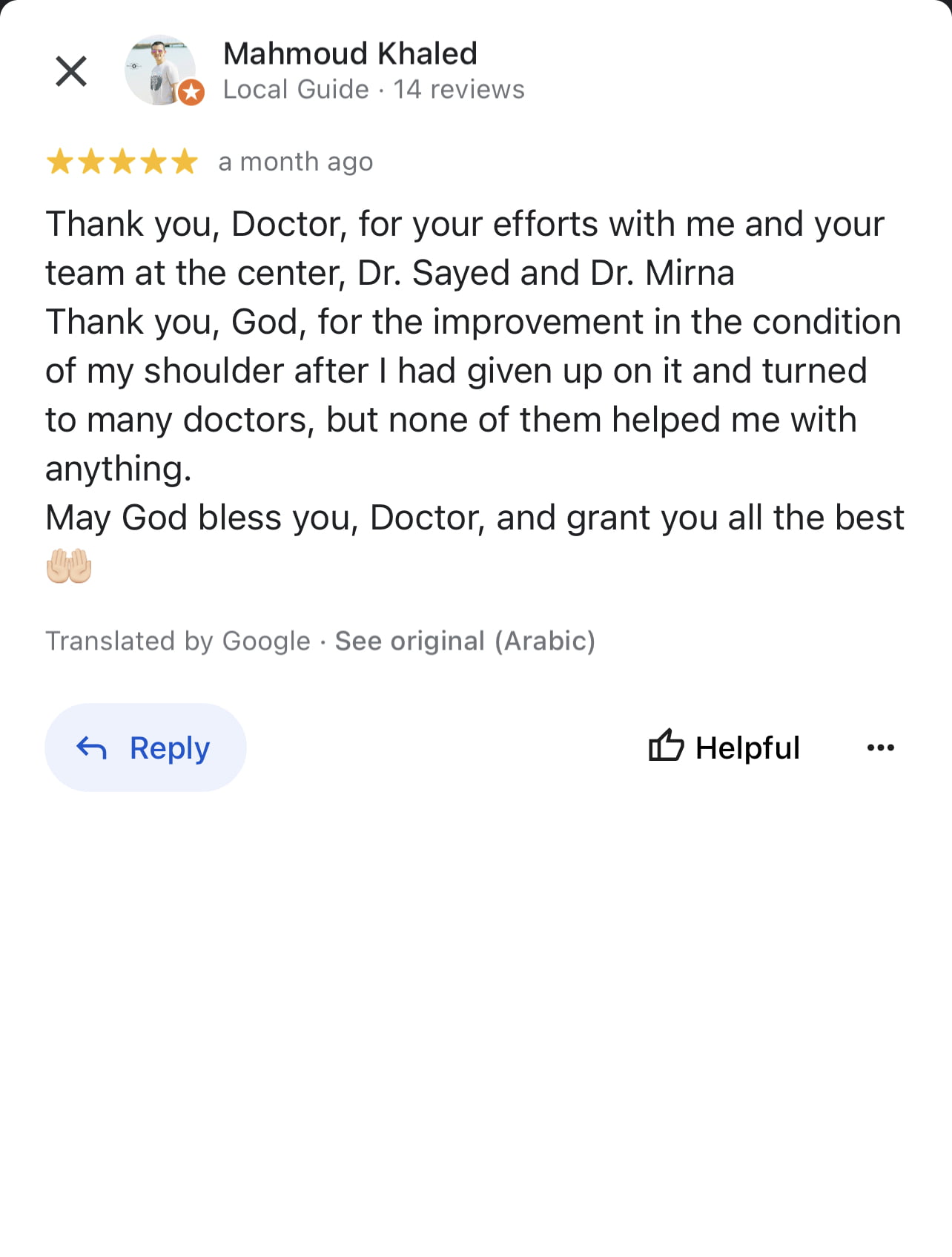Screen dimensions: 952x1257
Task: Mark this review as Helpful
Action: point(724,748)
